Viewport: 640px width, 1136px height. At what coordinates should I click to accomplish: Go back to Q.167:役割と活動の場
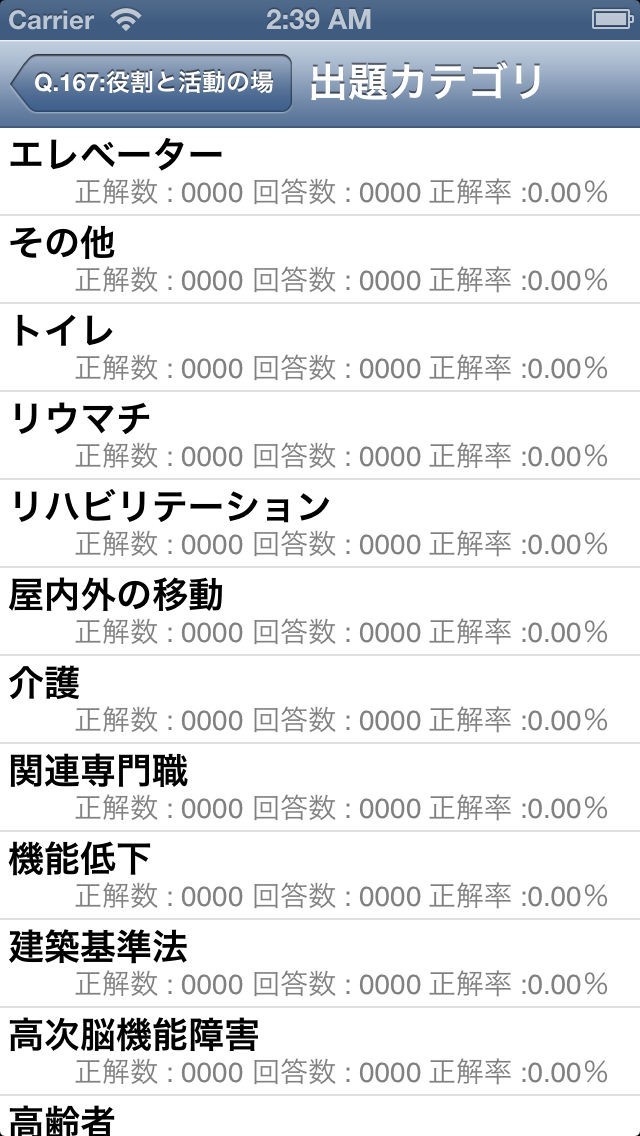[152, 82]
